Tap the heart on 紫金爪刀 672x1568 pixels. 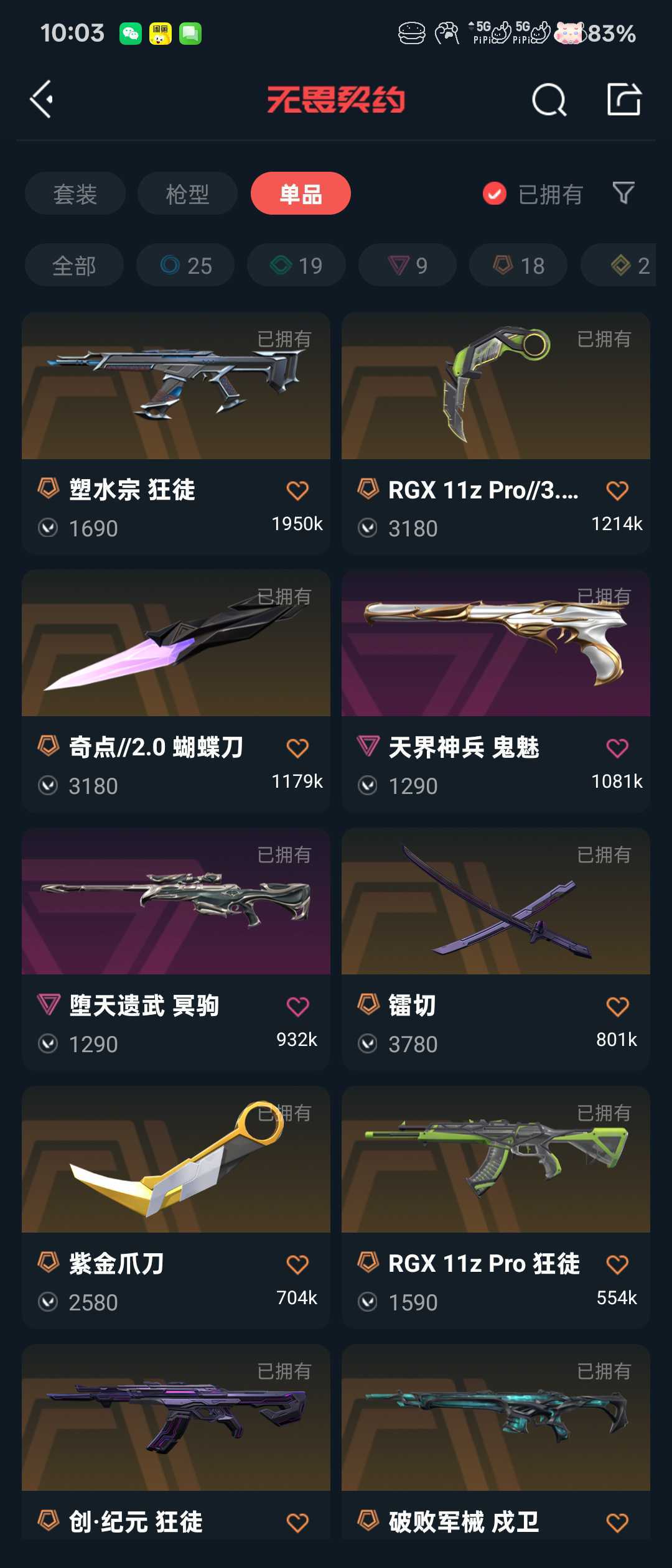[x=297, y=1264]
